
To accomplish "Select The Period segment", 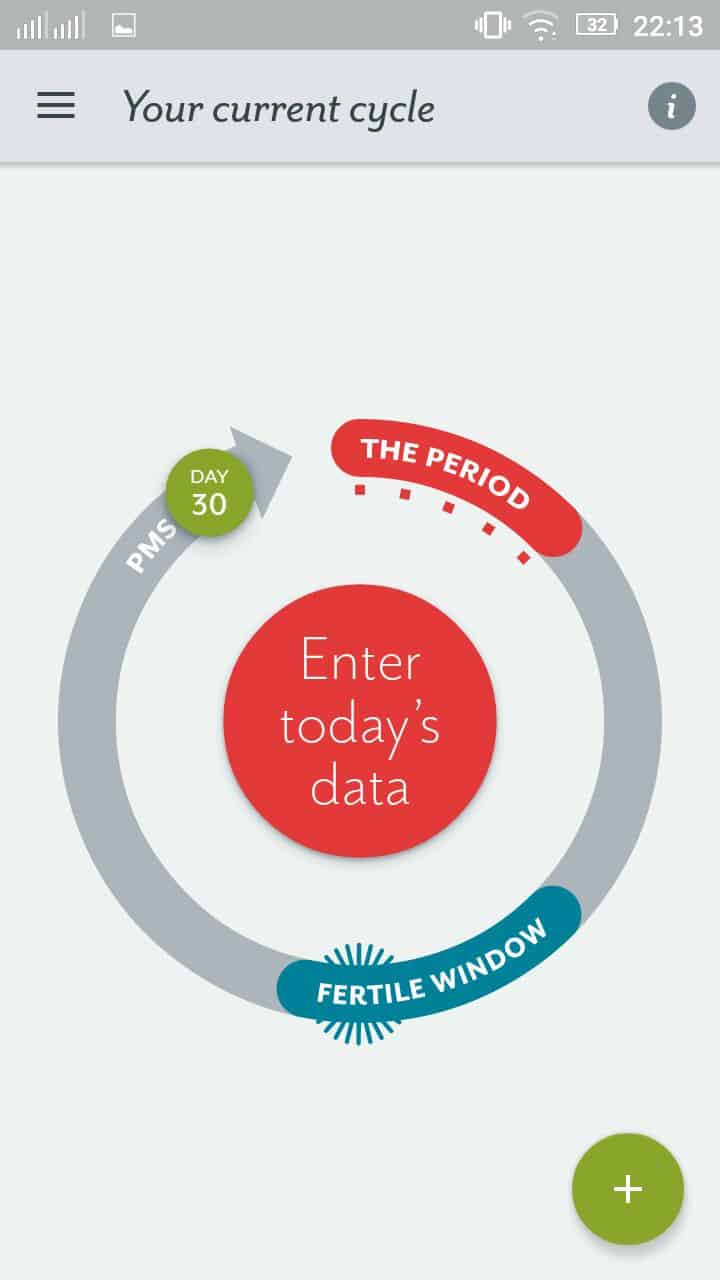I will (454, 478).
